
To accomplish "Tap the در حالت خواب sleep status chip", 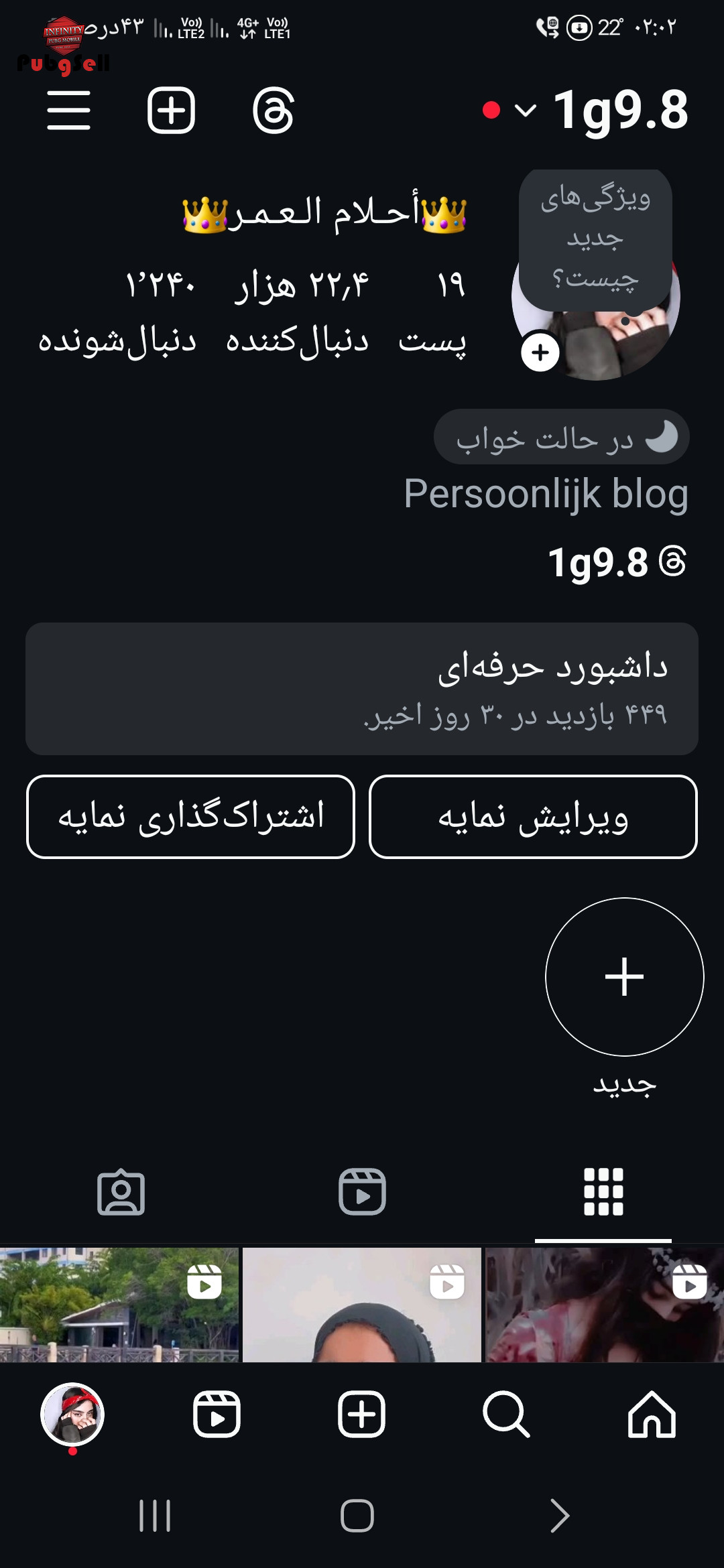I will 562,438.
